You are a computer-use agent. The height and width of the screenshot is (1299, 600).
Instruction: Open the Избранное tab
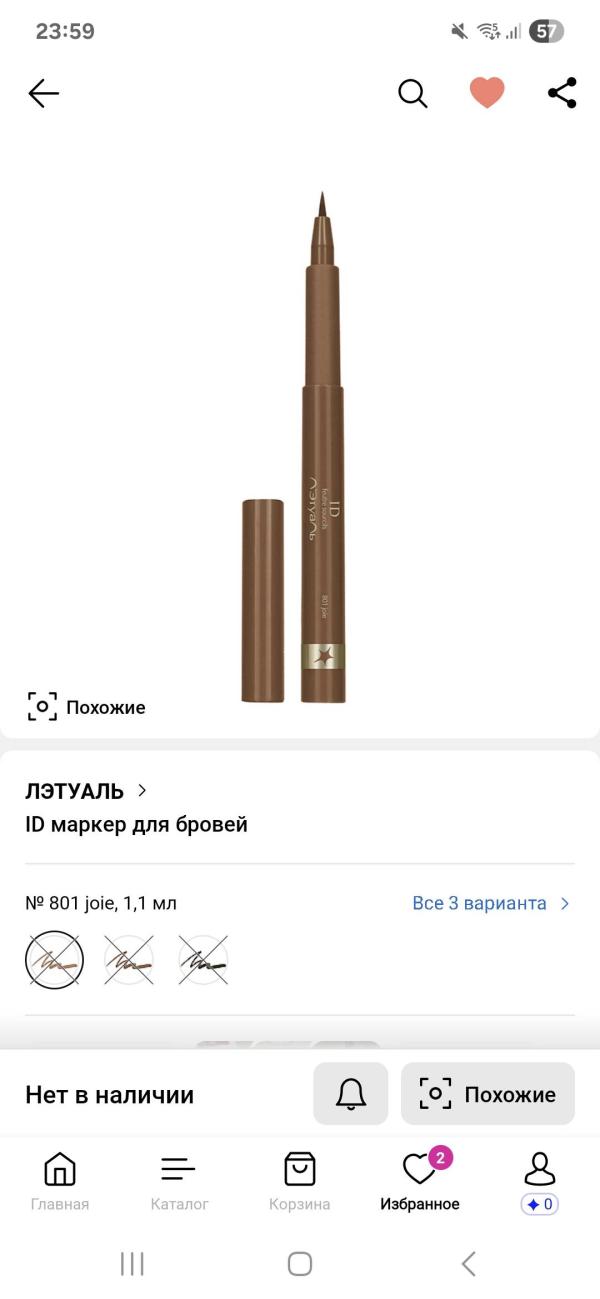420,1181
